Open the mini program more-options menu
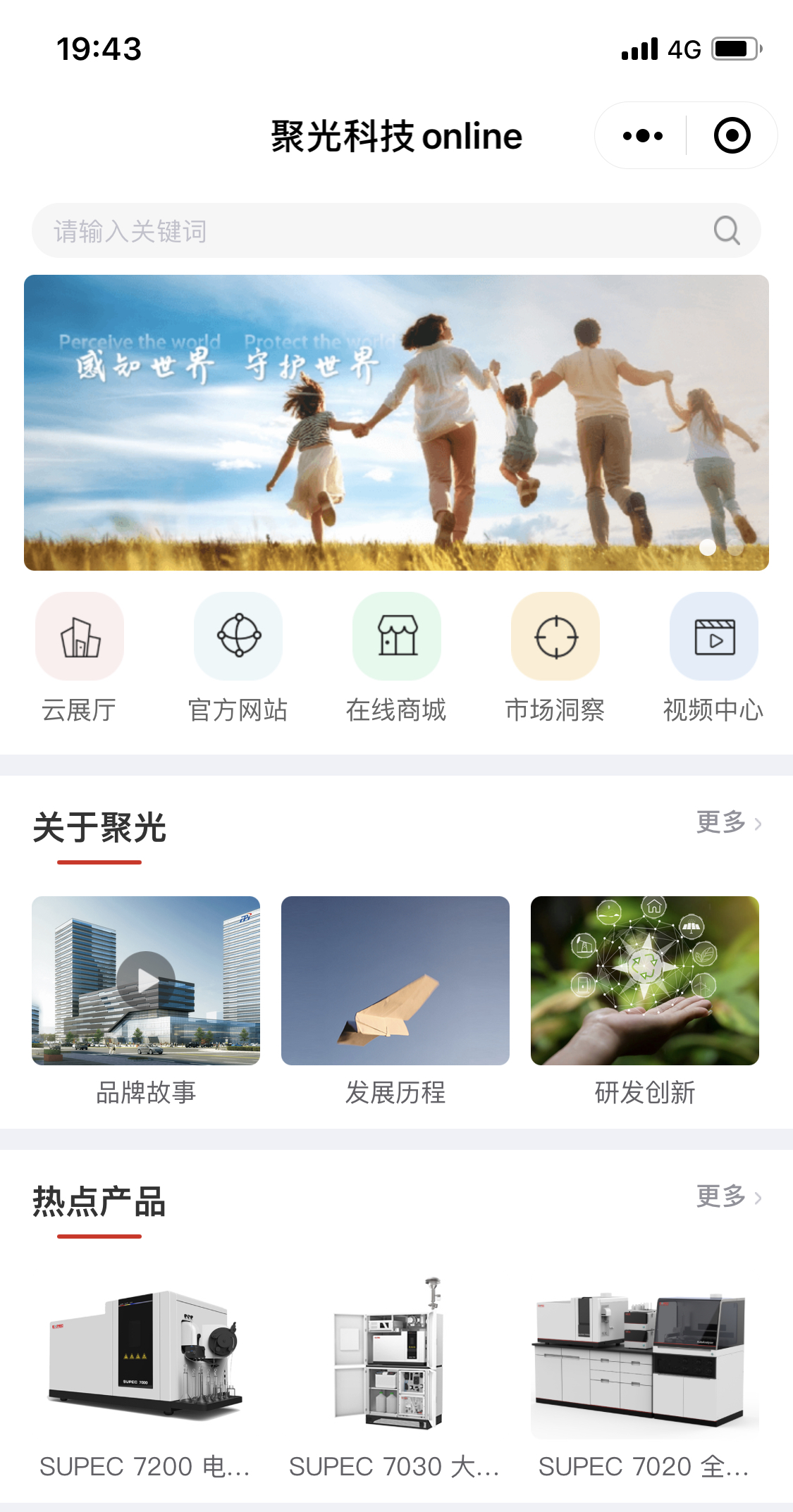The image size is (793, 1512). click(642, 135)
